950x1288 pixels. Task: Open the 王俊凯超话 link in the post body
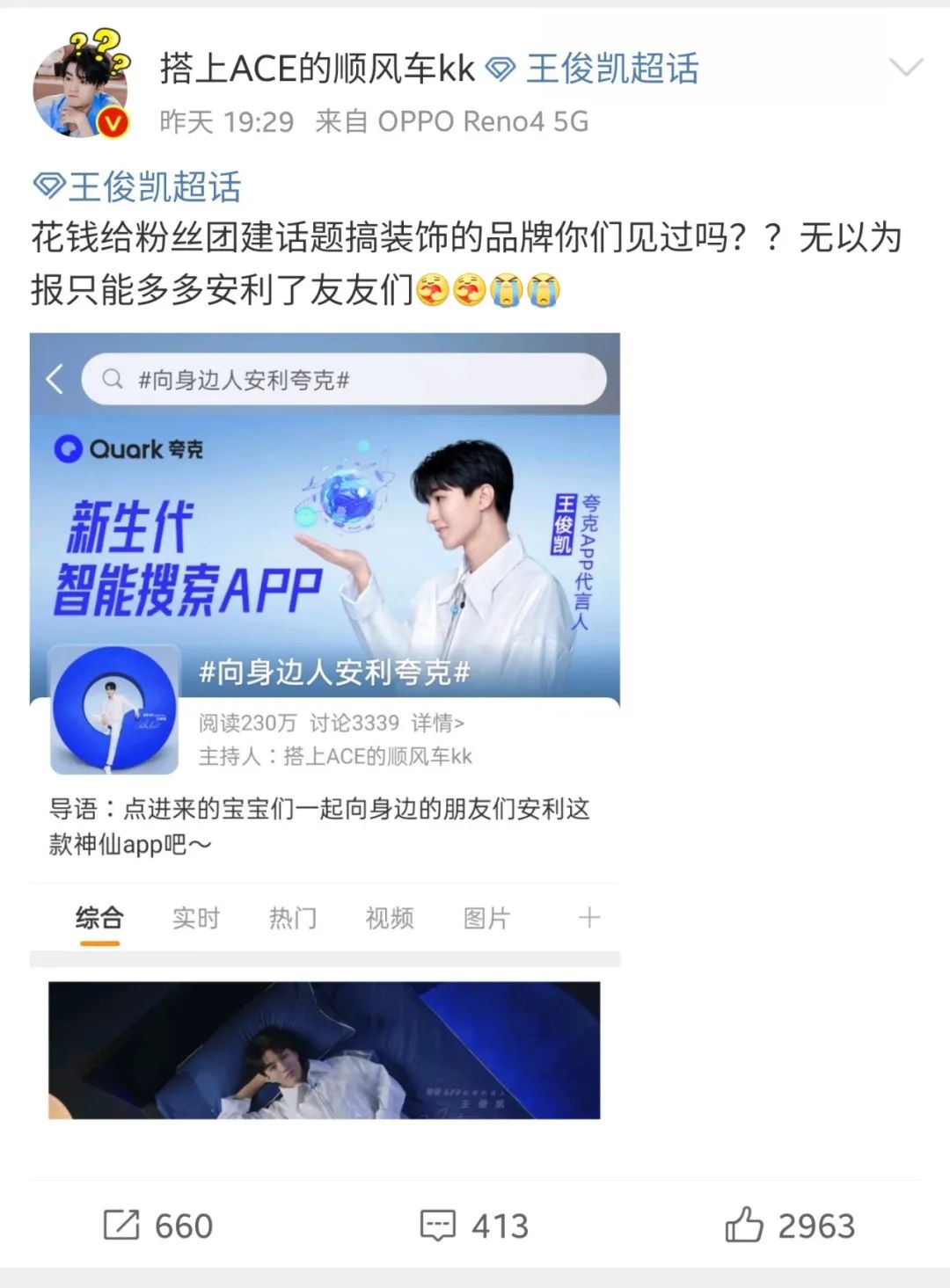(138, 186)
